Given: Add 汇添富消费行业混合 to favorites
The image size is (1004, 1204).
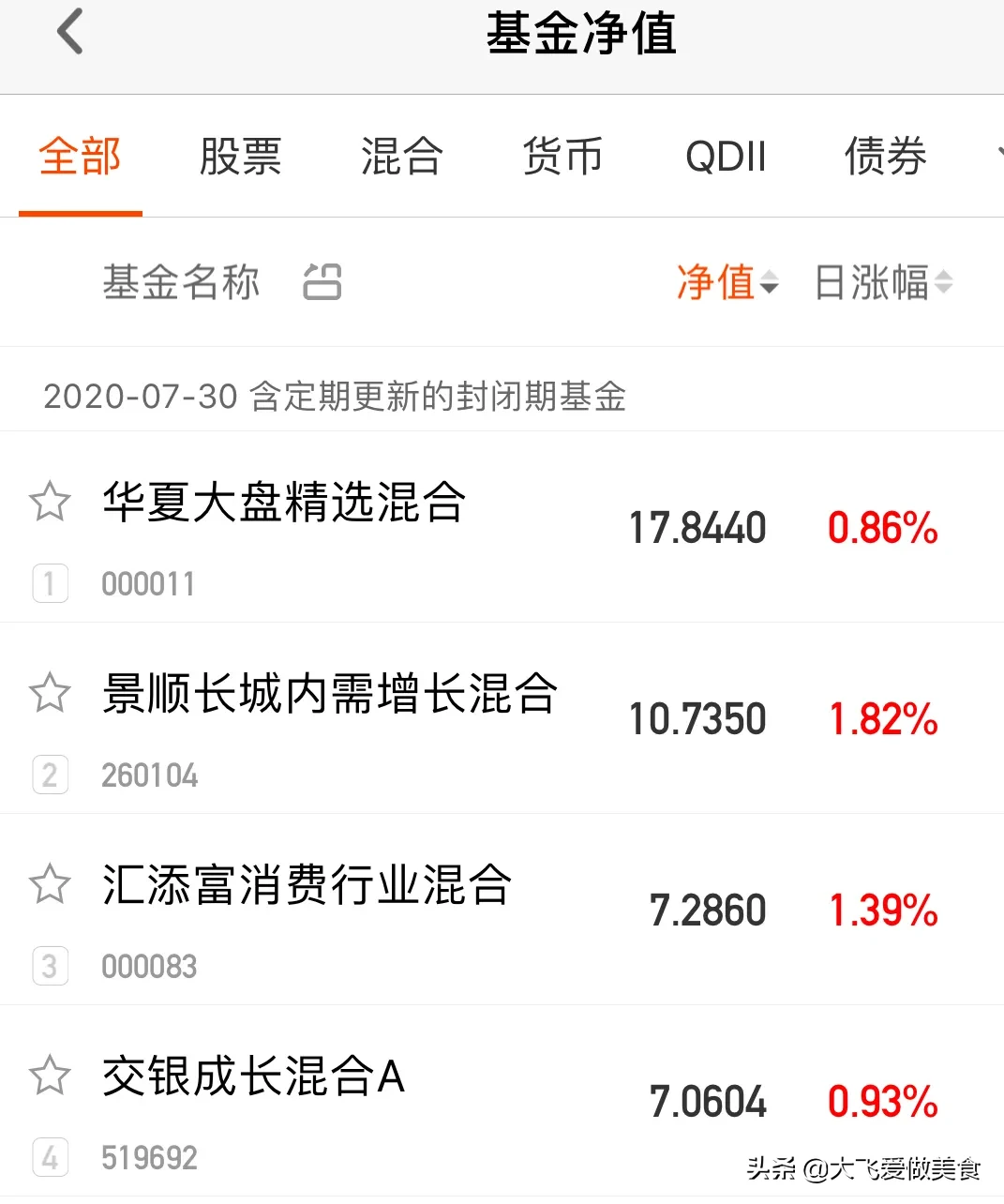Looking at the screenshot, I should [x=50, y=884].
